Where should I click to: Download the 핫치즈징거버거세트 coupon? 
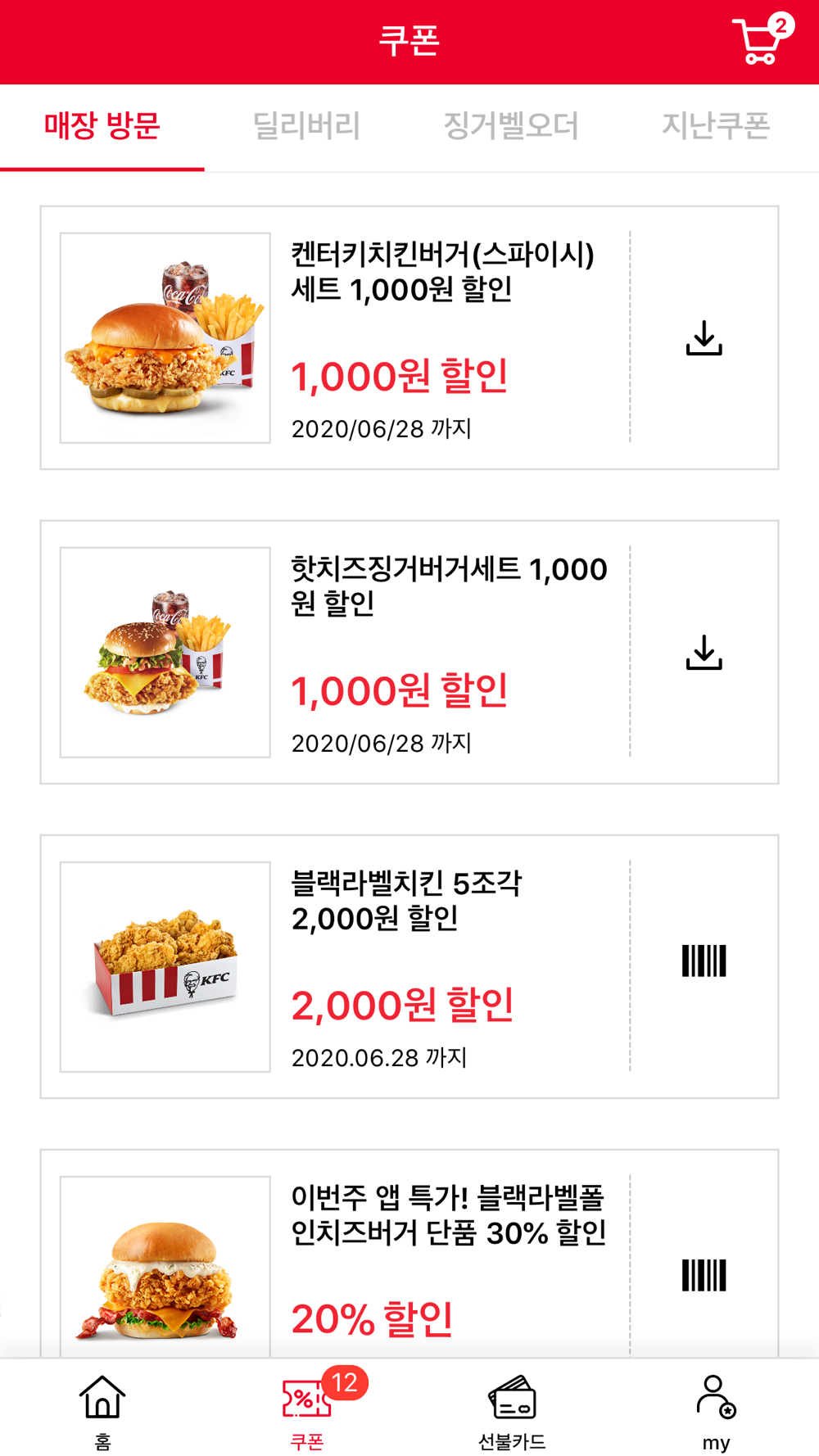[x=704, y=652]
